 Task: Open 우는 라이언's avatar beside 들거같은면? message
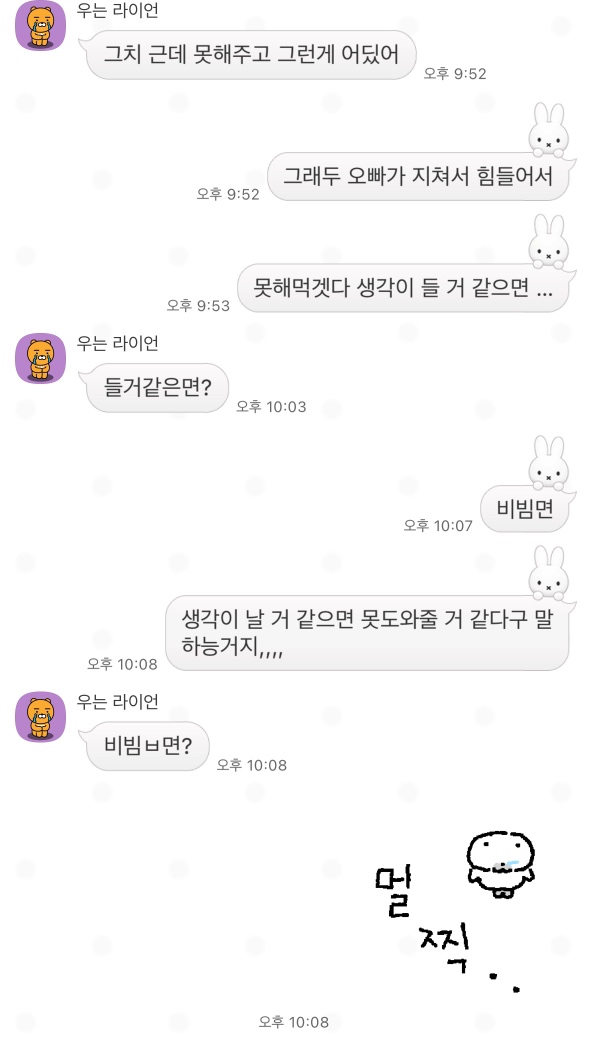click(x=40, y=358)
